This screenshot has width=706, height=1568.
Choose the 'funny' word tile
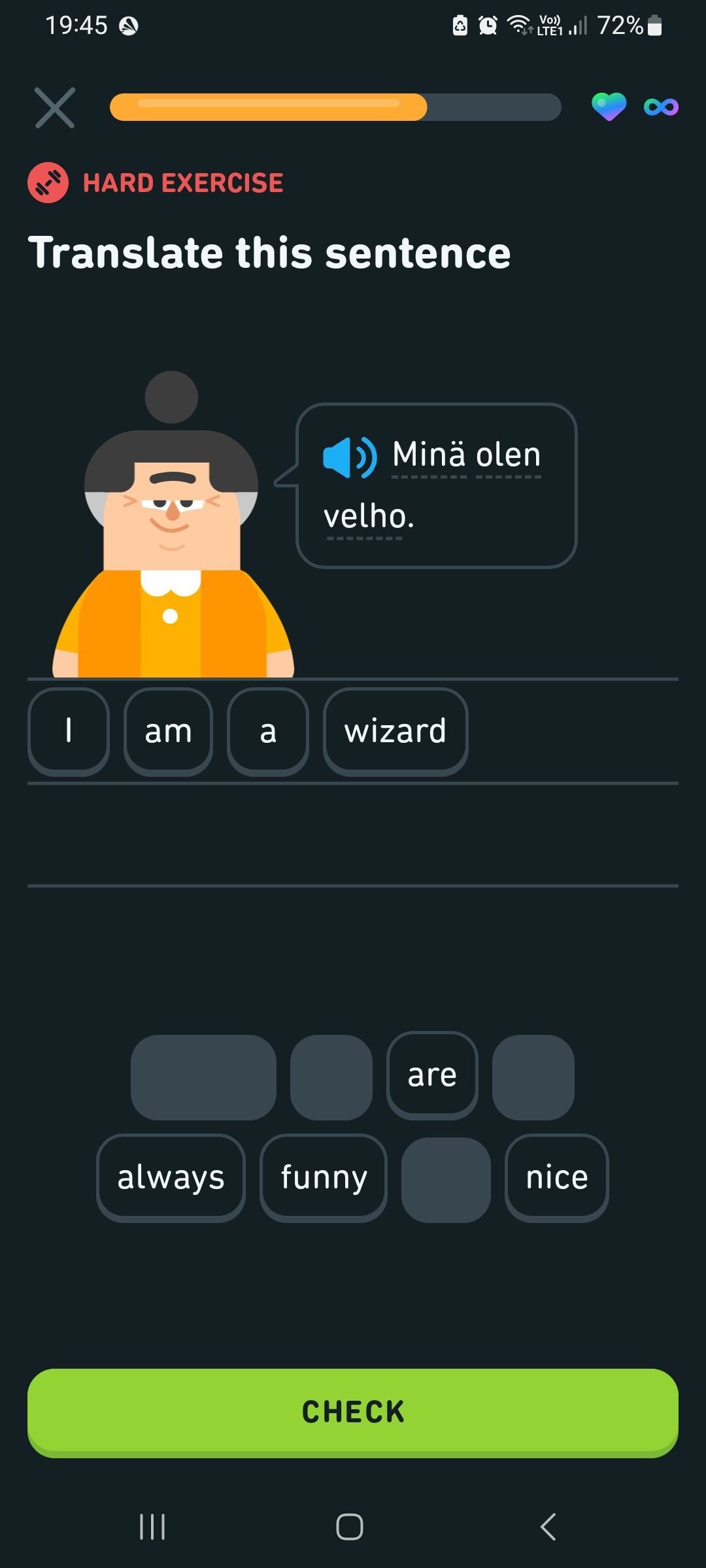pos(324,1178)
